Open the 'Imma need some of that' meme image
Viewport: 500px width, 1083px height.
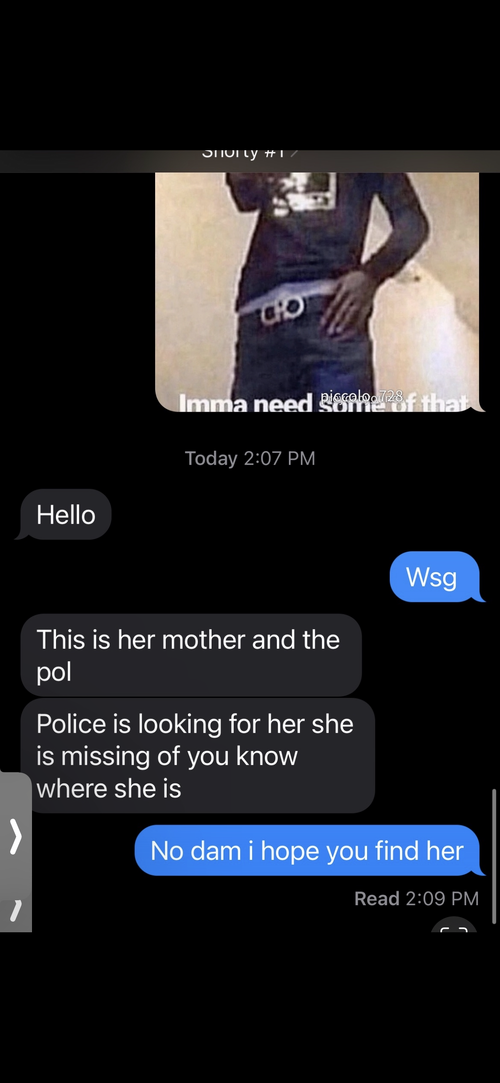click(317, 291)
